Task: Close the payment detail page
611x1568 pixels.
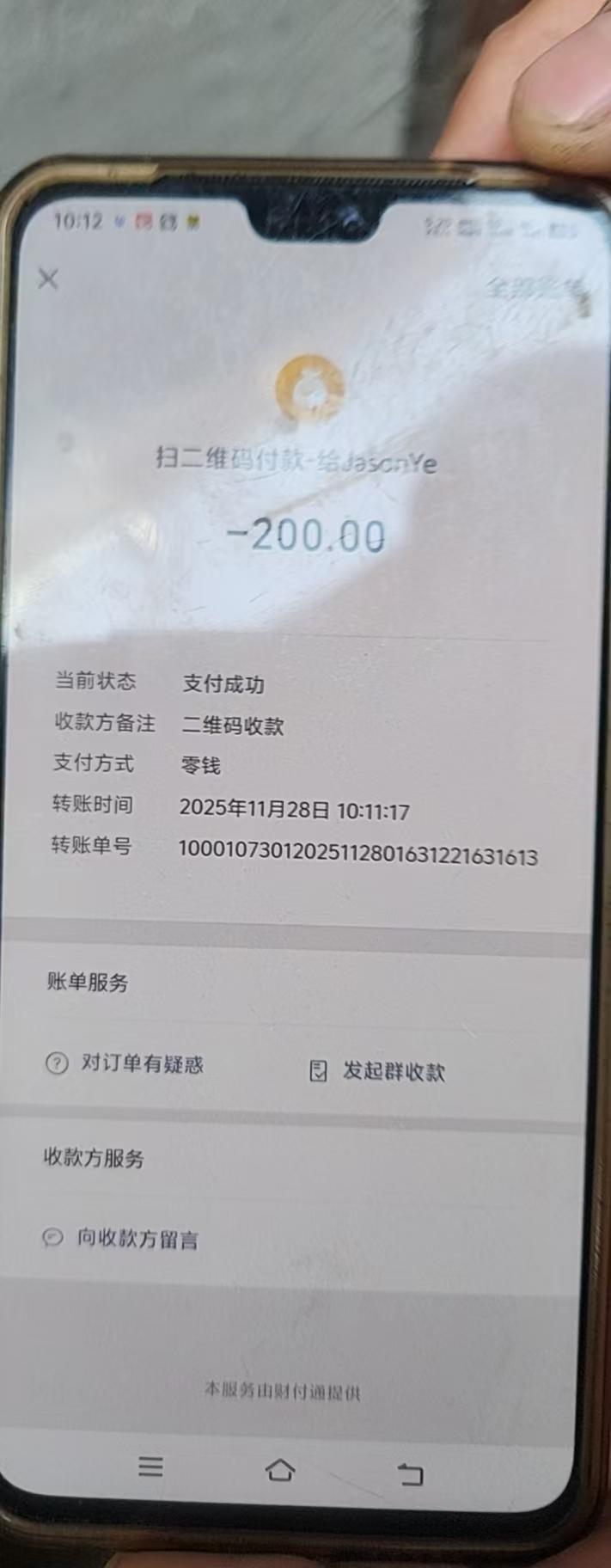Action: click(x=48, y=279)
